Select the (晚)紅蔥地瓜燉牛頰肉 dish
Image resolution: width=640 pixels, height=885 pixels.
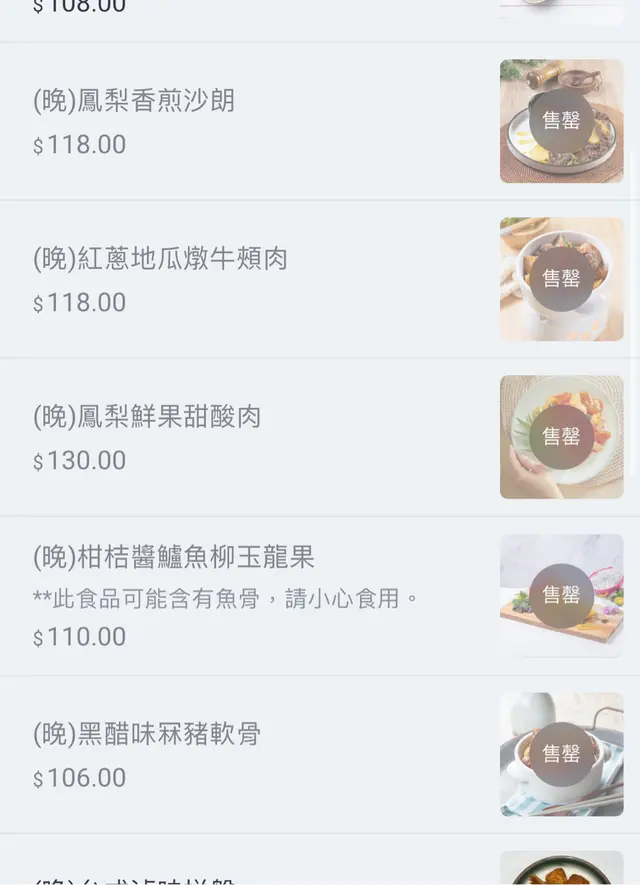[x=160, y=259]
